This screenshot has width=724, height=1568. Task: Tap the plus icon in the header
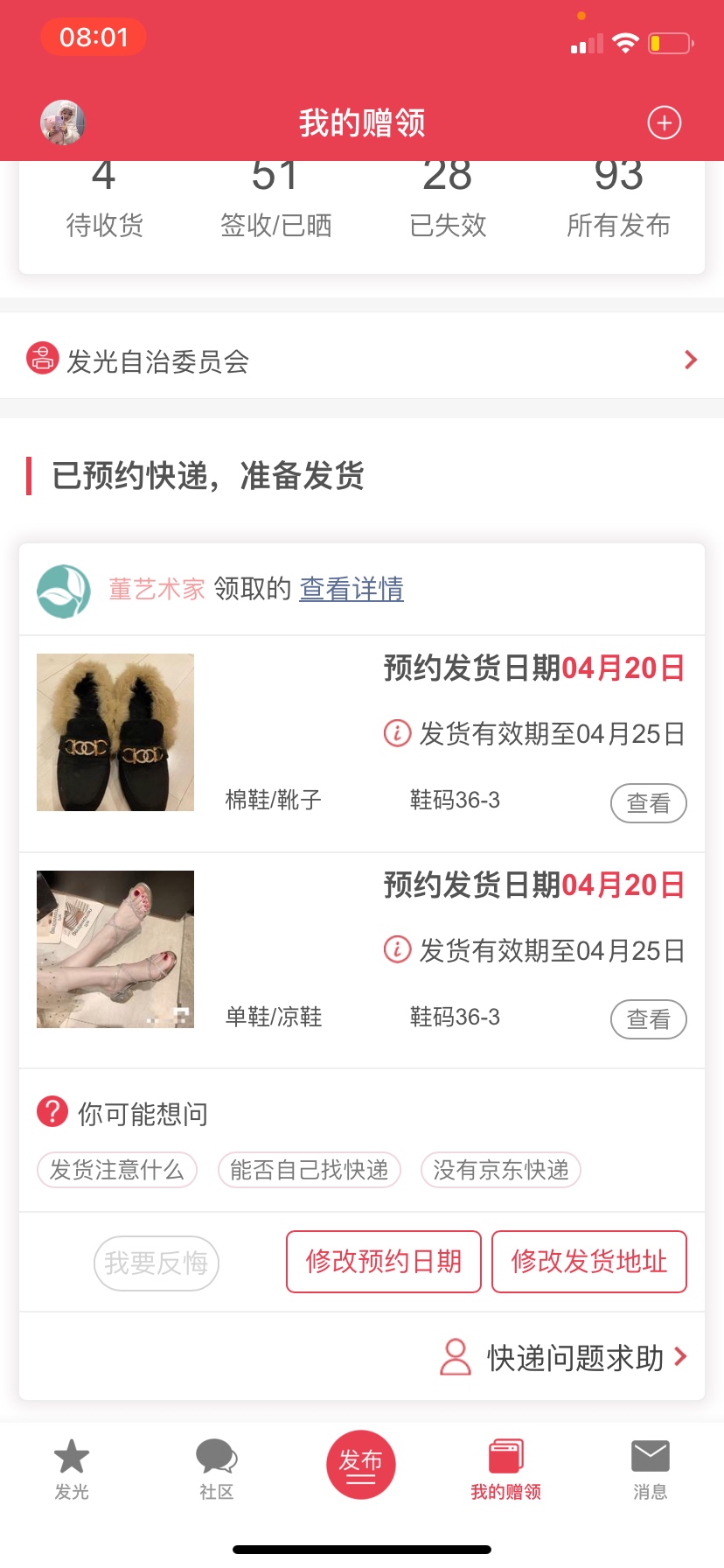(664, 122)
